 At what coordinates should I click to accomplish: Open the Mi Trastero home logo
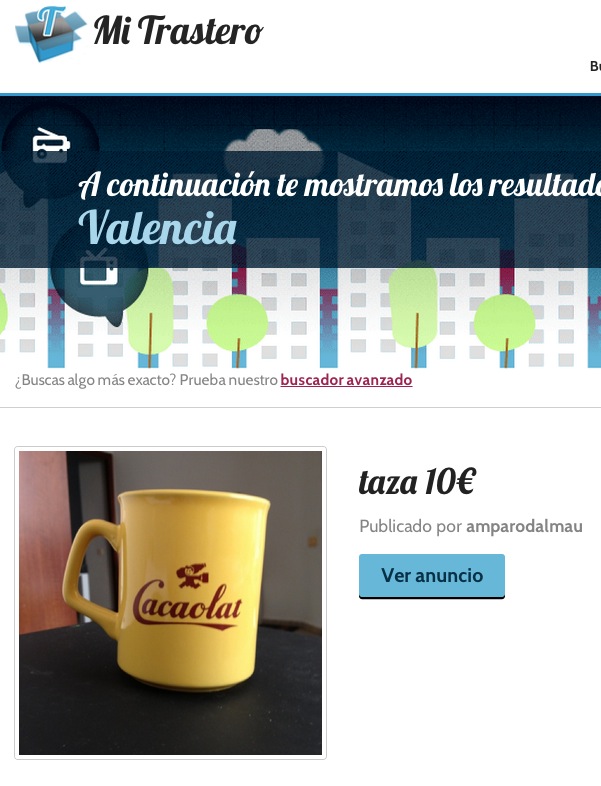pyautogui.click(x=138, y=32)
